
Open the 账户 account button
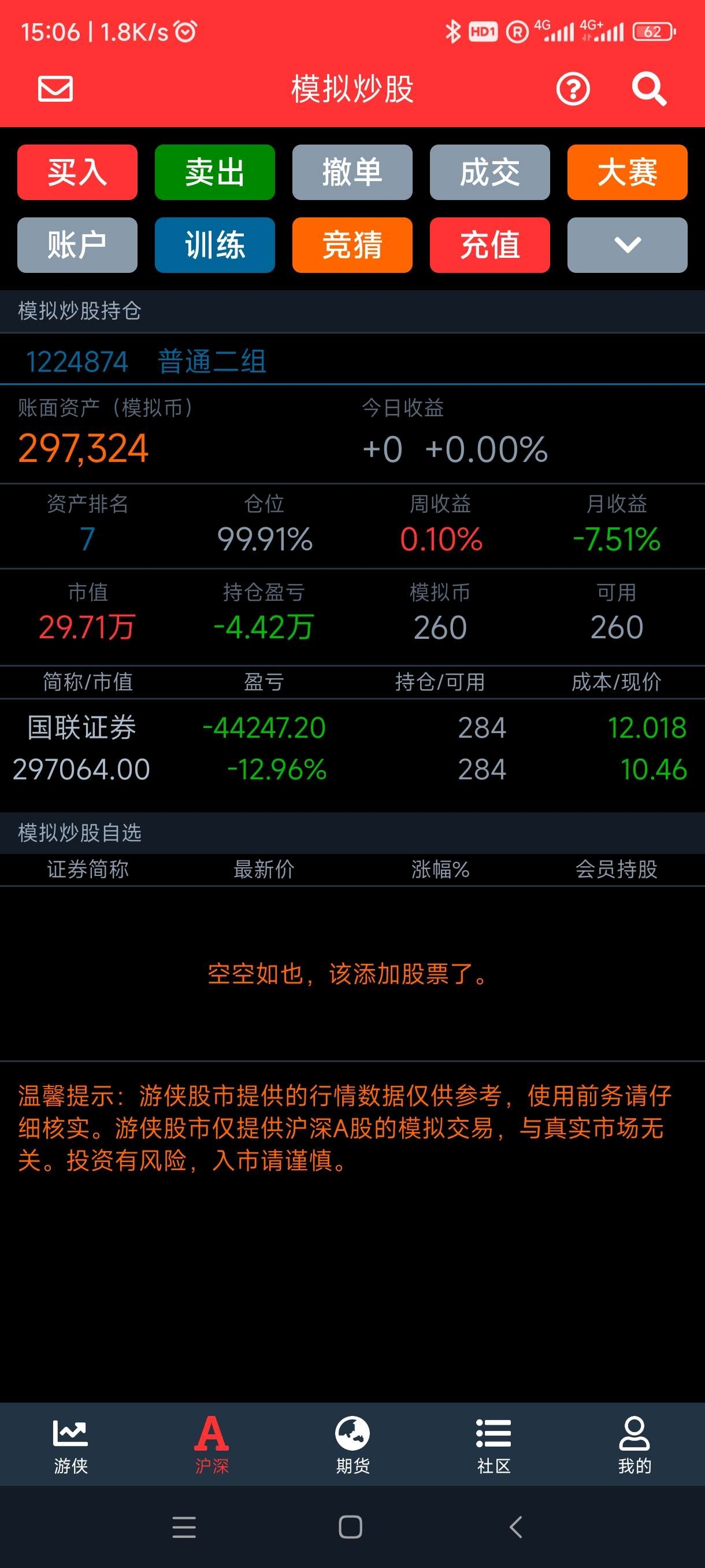click(x=77, y=245)
